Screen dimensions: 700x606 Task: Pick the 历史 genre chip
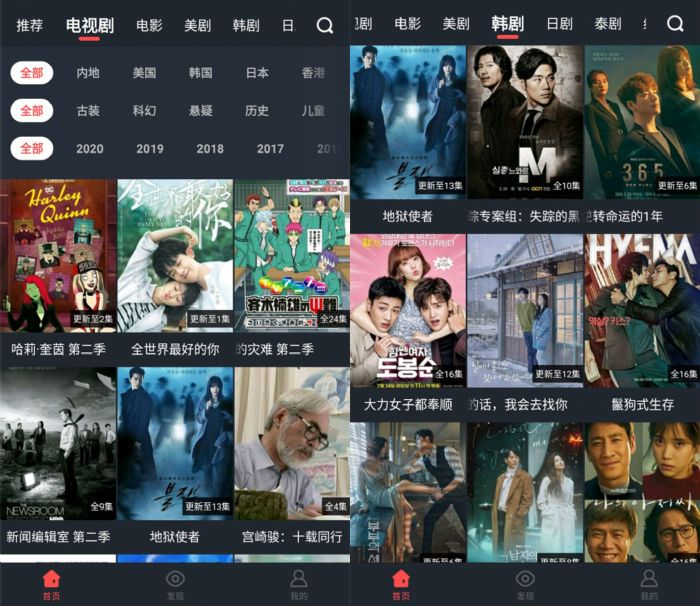click(257, 111)
